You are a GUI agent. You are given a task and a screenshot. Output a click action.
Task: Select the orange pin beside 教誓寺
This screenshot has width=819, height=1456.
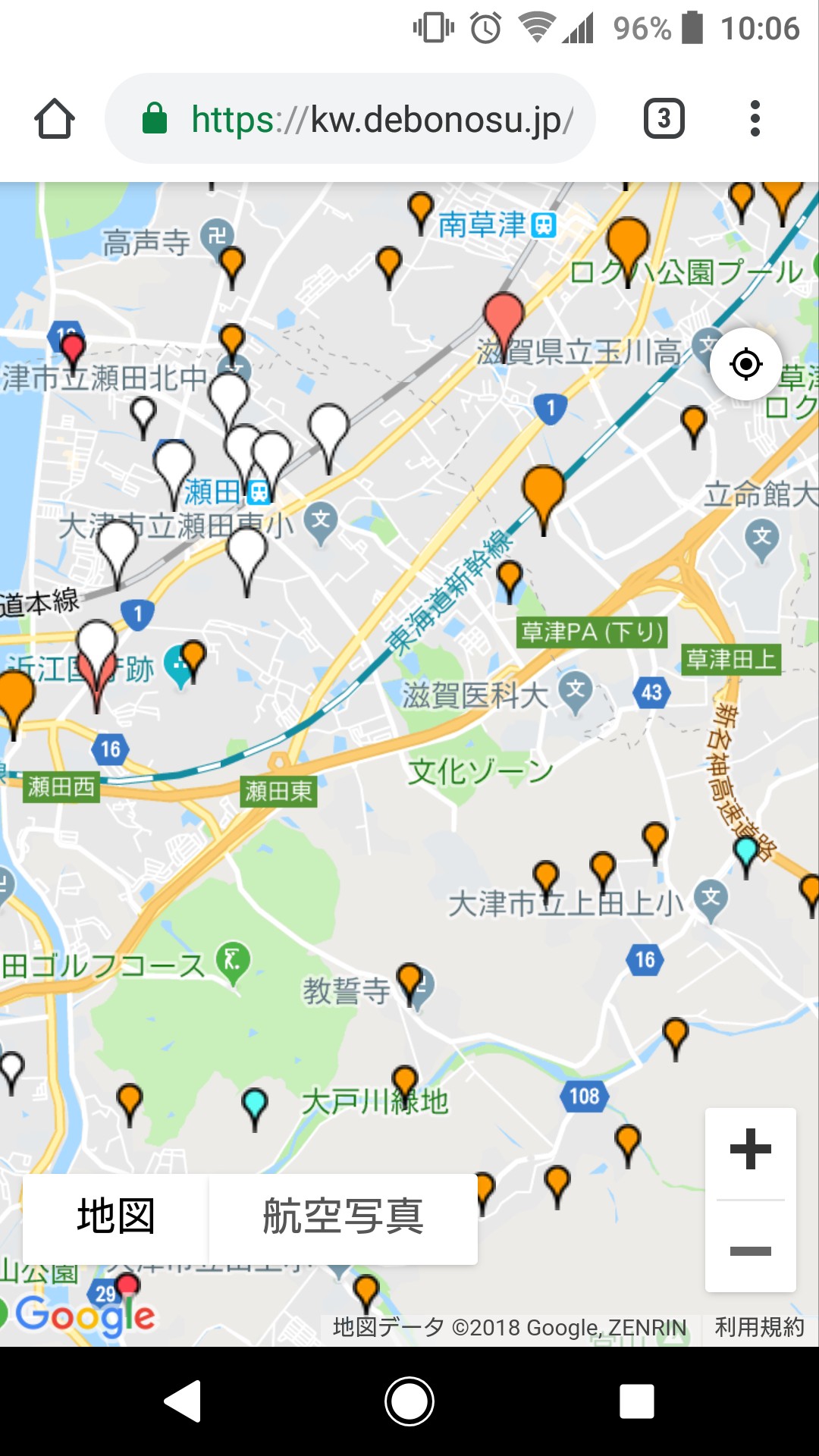pos(410,979)
